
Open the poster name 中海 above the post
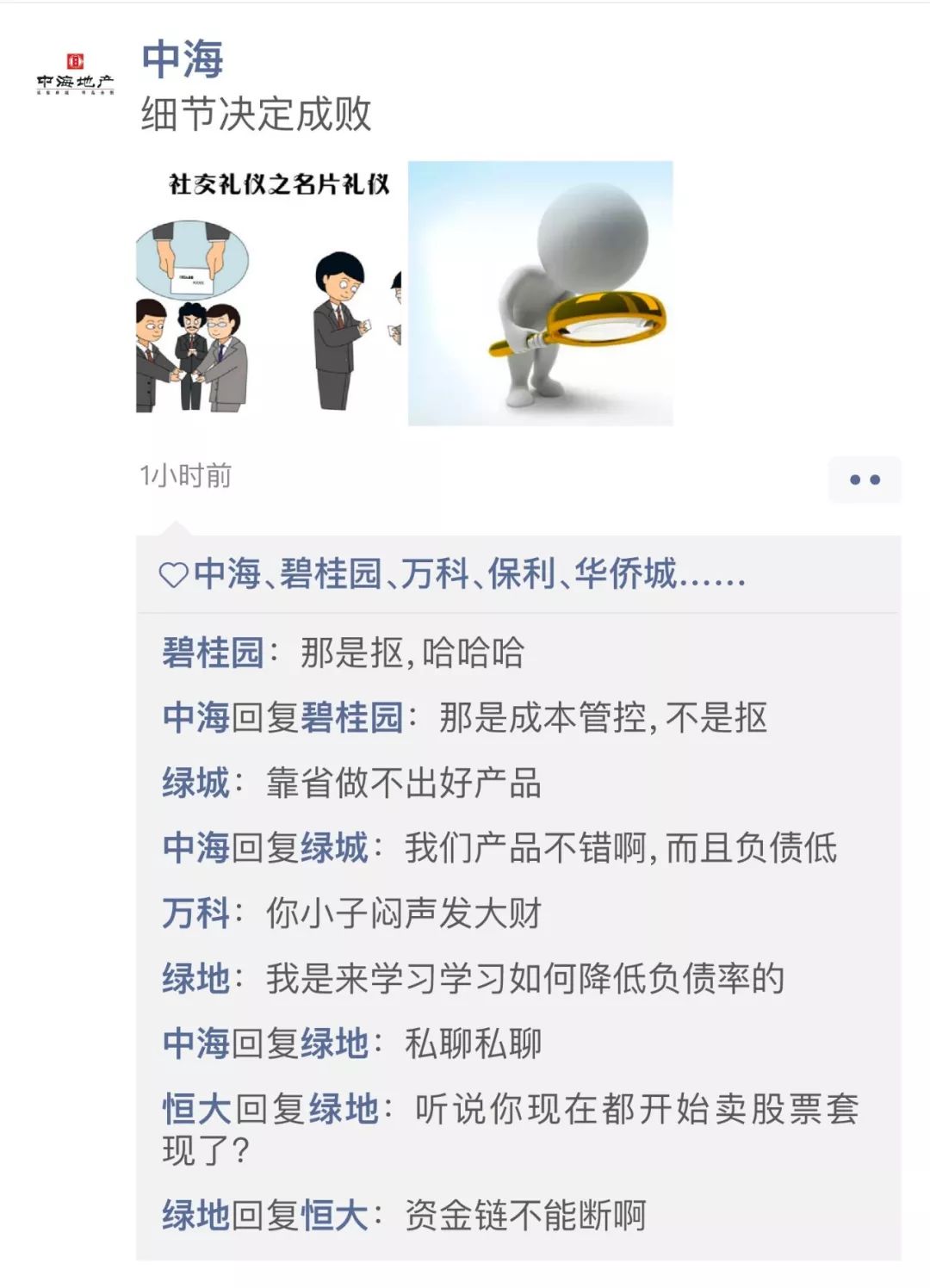(x=183, y=60)
